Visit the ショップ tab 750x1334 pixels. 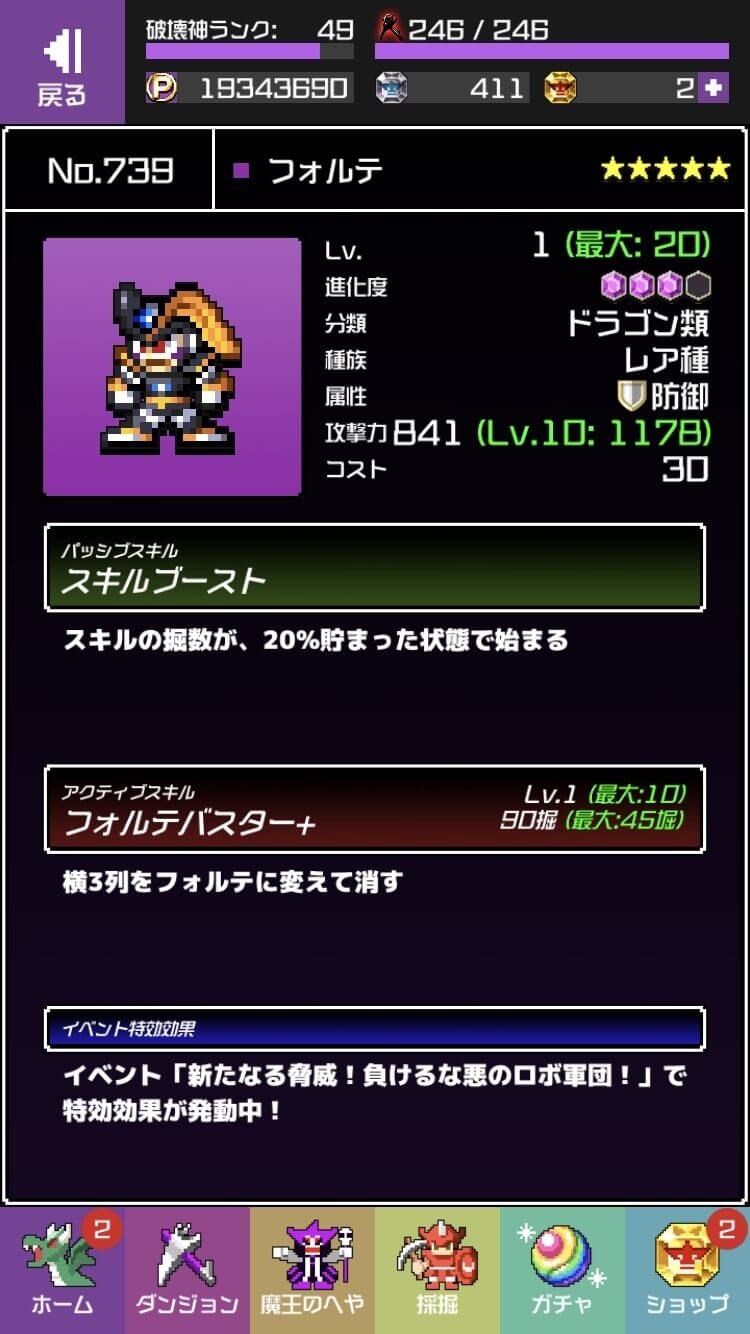687,1270
